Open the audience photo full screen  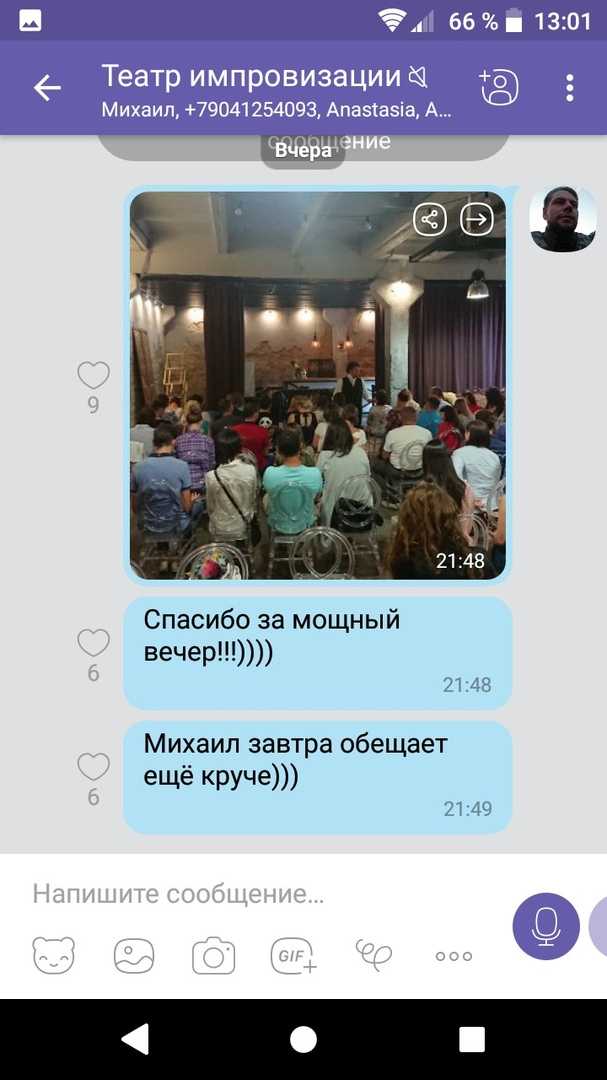click(x=318, y=385)
